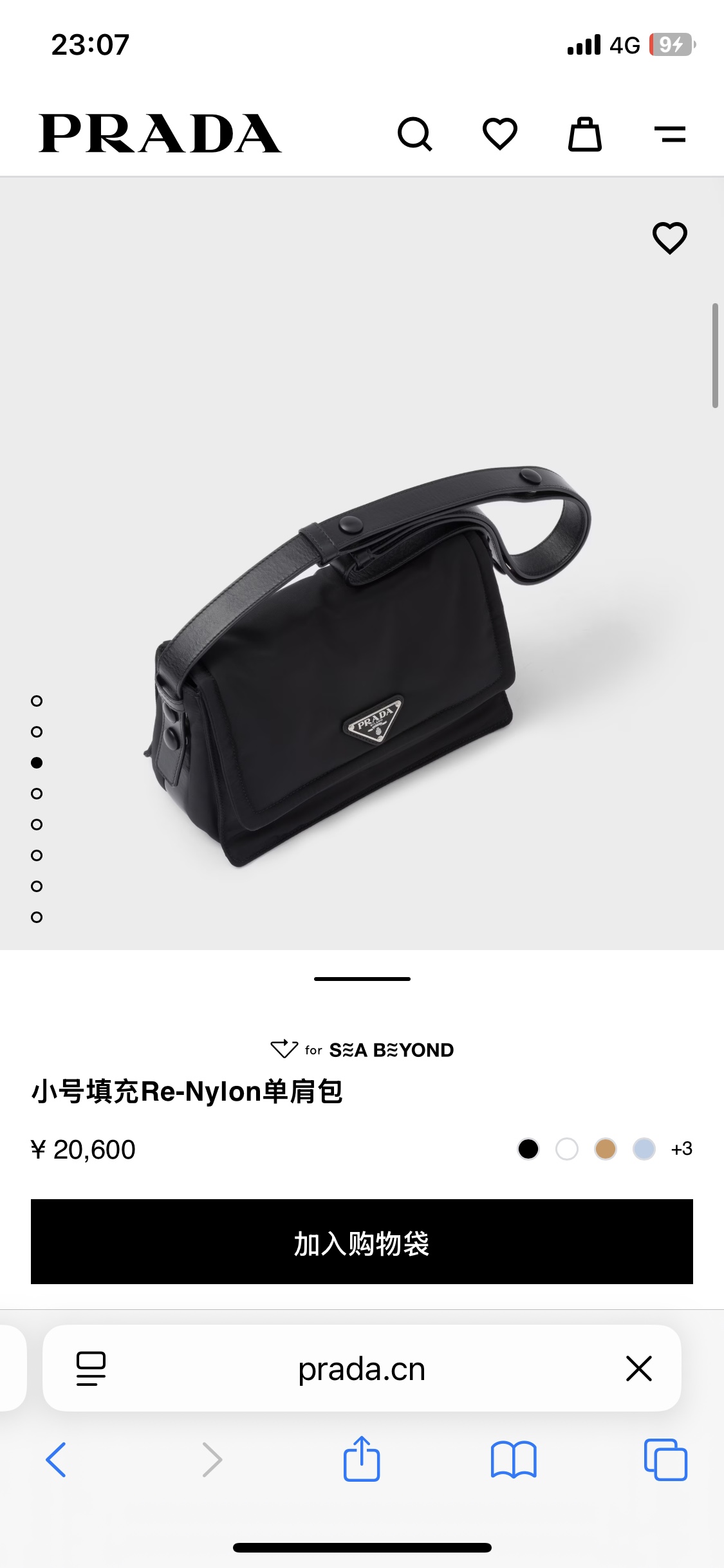Image resolution: width=724 pixels, height=1568 pixels.
Task: Choose the light blue color swatch
Action: (x=644, y=1149)
